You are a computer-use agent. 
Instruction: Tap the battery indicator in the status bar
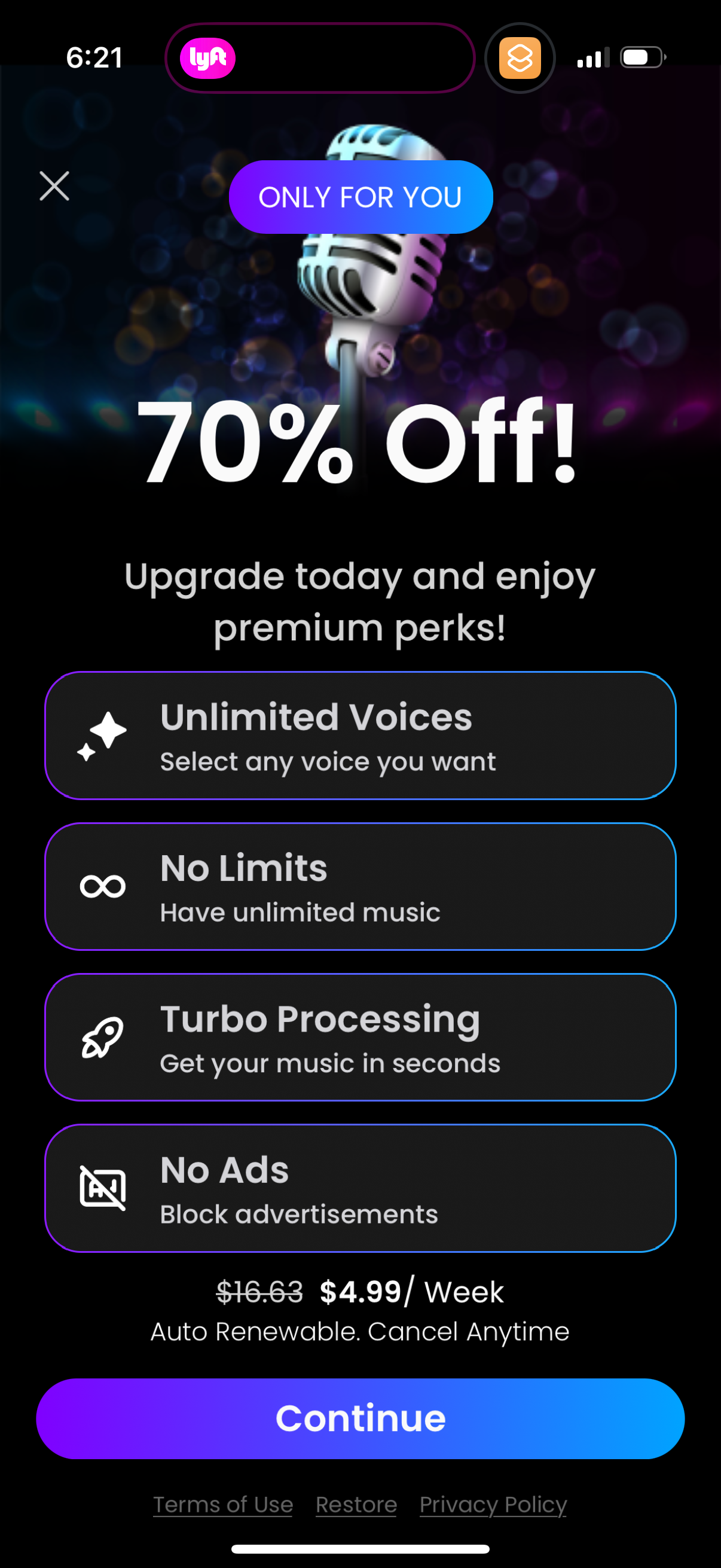(642, 56)
